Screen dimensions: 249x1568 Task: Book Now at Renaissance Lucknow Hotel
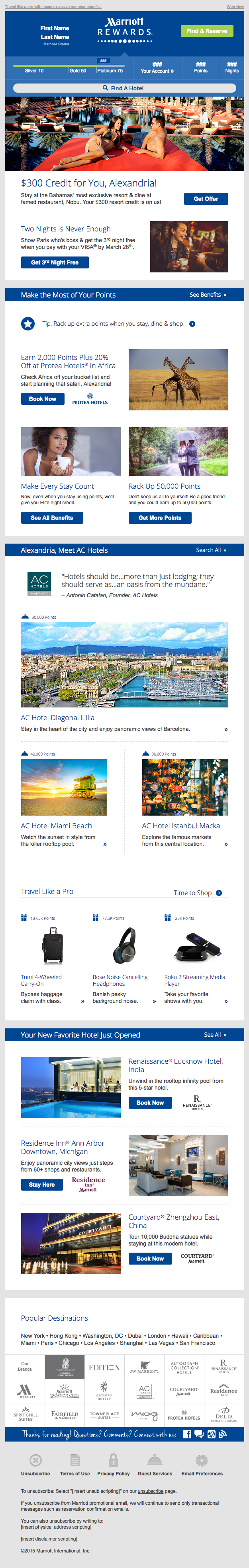(150, 1102)
